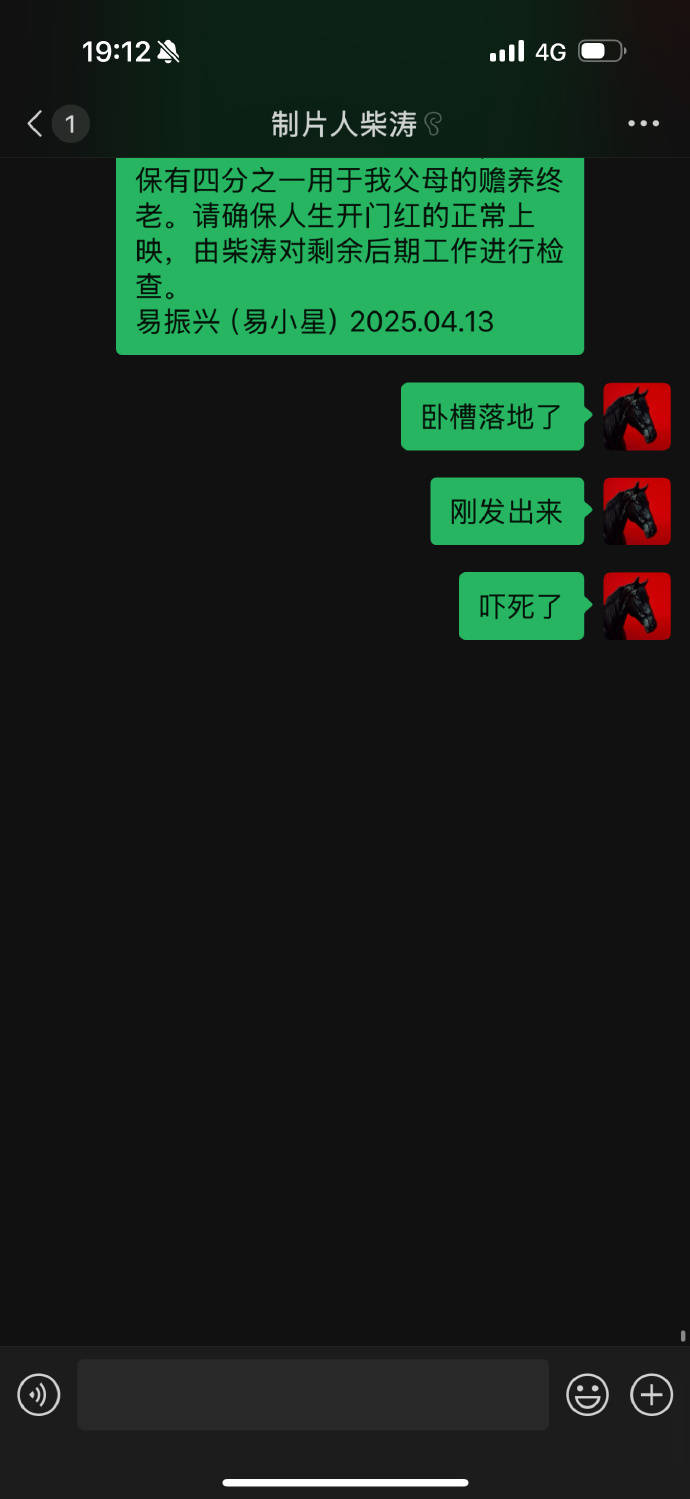690x1499 pixels.
Task: Open the plus attachments menu
Action: point(651,1394)
